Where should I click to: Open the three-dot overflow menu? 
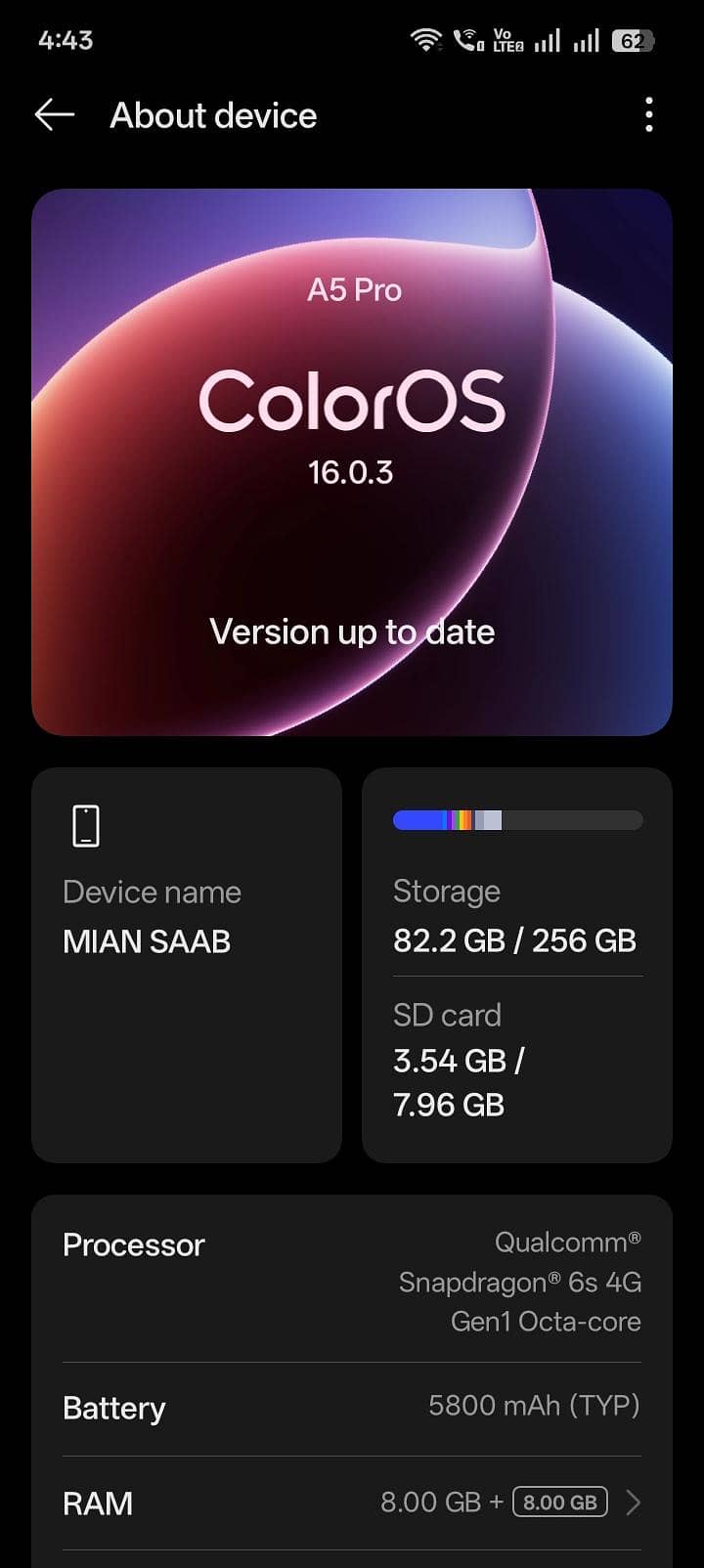(x=648, y=115)
